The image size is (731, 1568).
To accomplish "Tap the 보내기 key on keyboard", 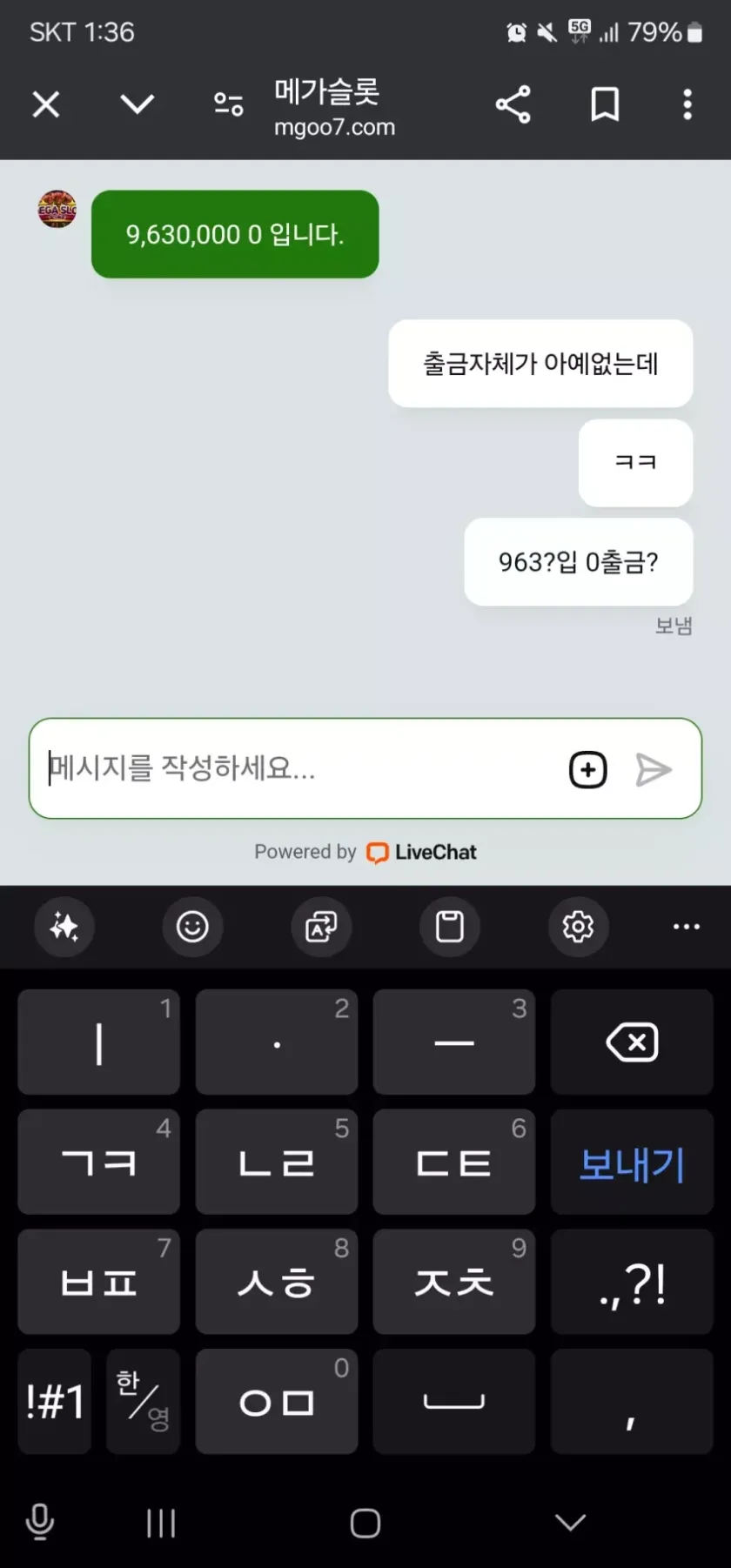I will click(x=632, y=1163).
